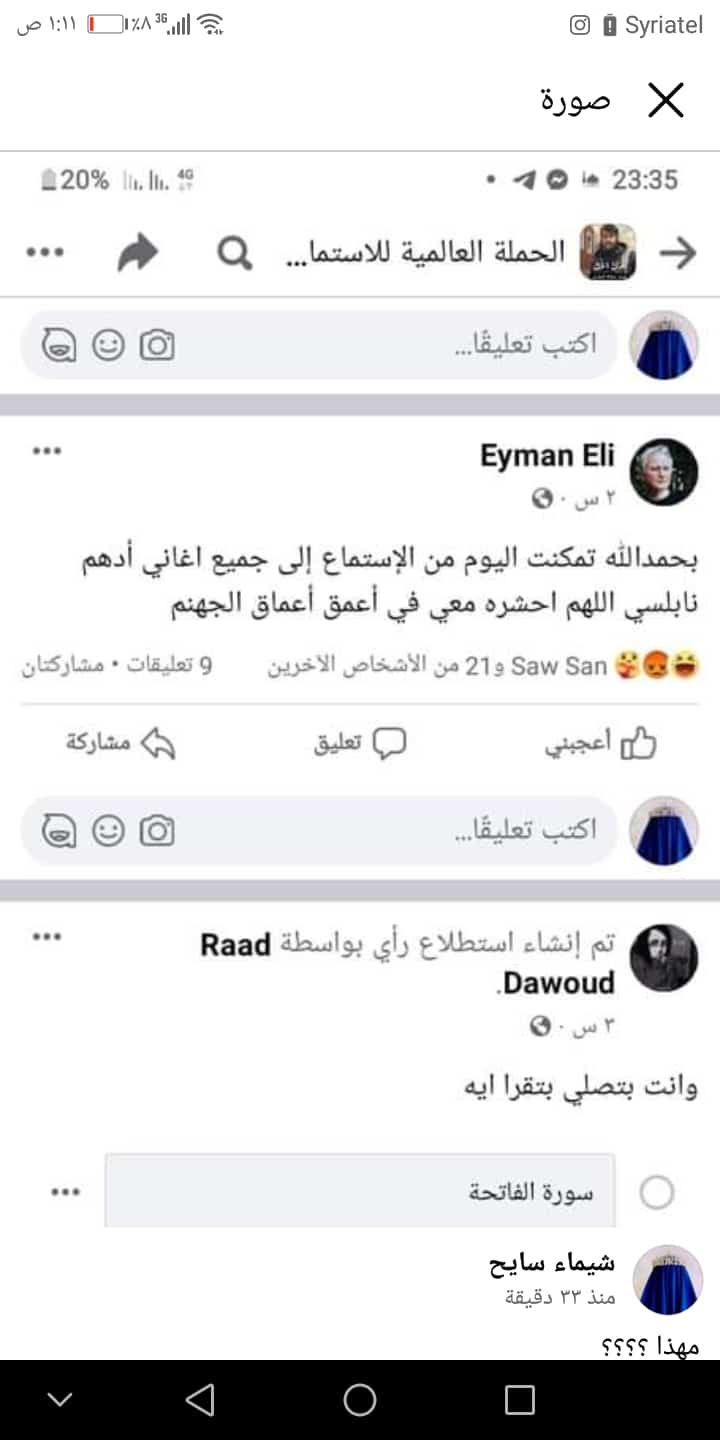Open the recent apps overview
The height and width of the screenshot is (1440, 720).
pyautogui.click(x=519, y=1400)
